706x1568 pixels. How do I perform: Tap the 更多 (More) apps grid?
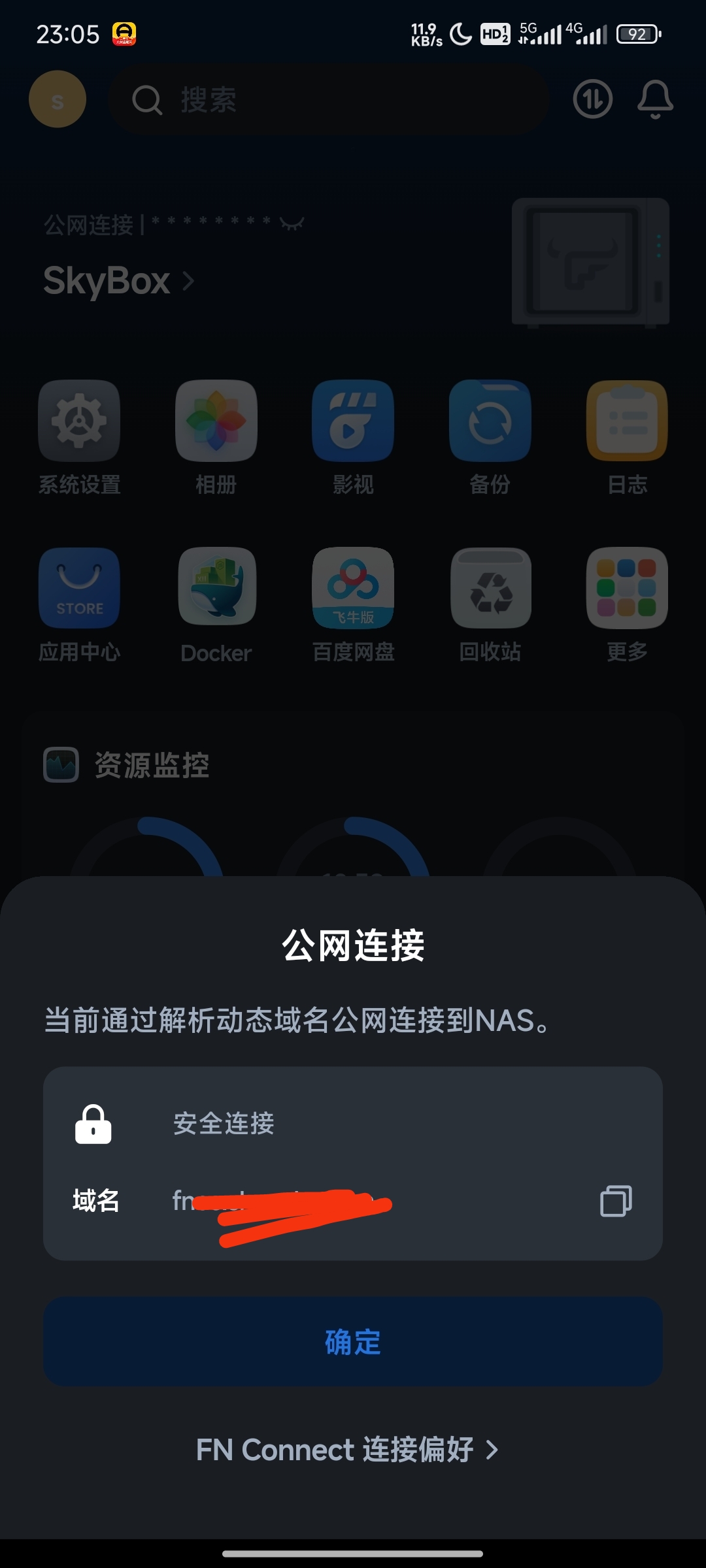[x=626, y=588]
